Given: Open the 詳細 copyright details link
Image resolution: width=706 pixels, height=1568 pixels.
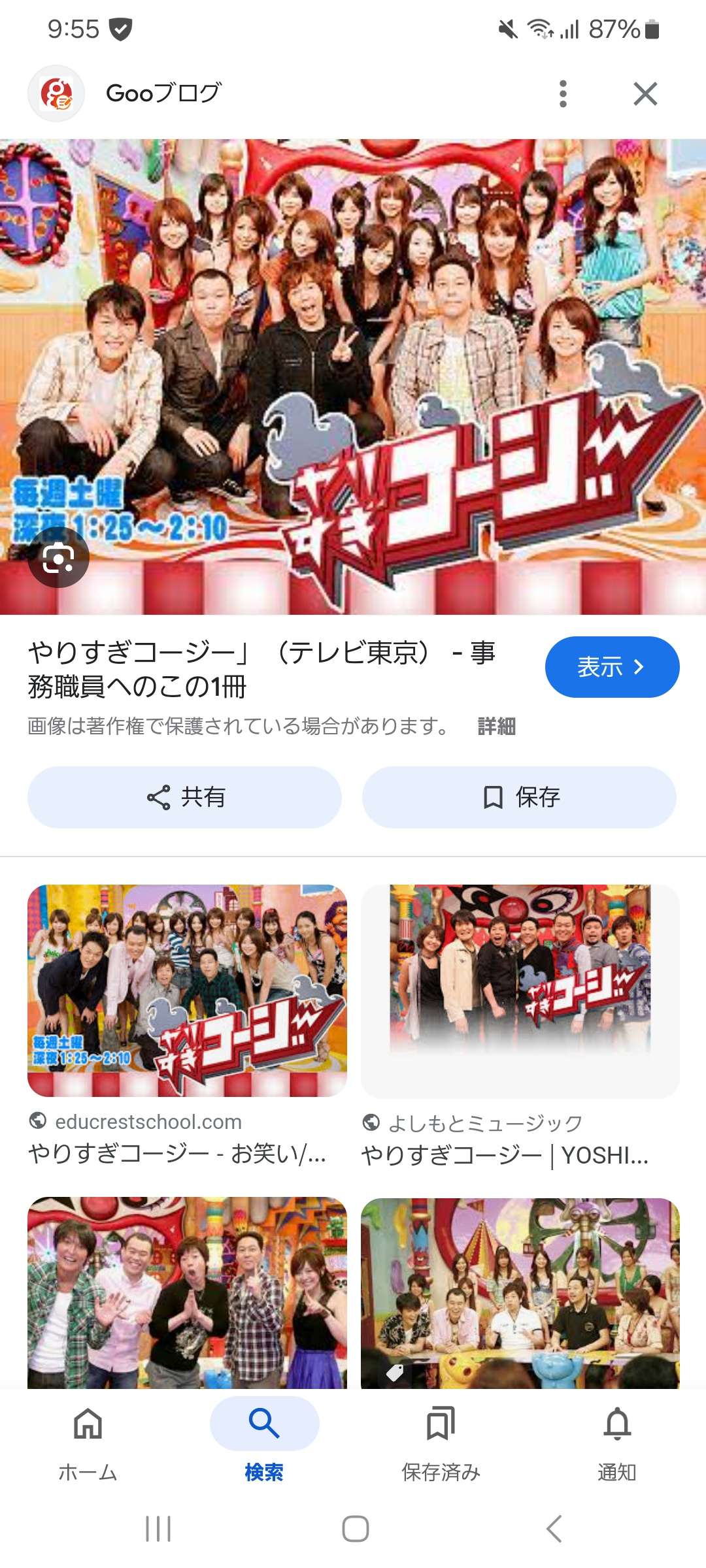Looking at the screenshot, I should tap(496, 726).
